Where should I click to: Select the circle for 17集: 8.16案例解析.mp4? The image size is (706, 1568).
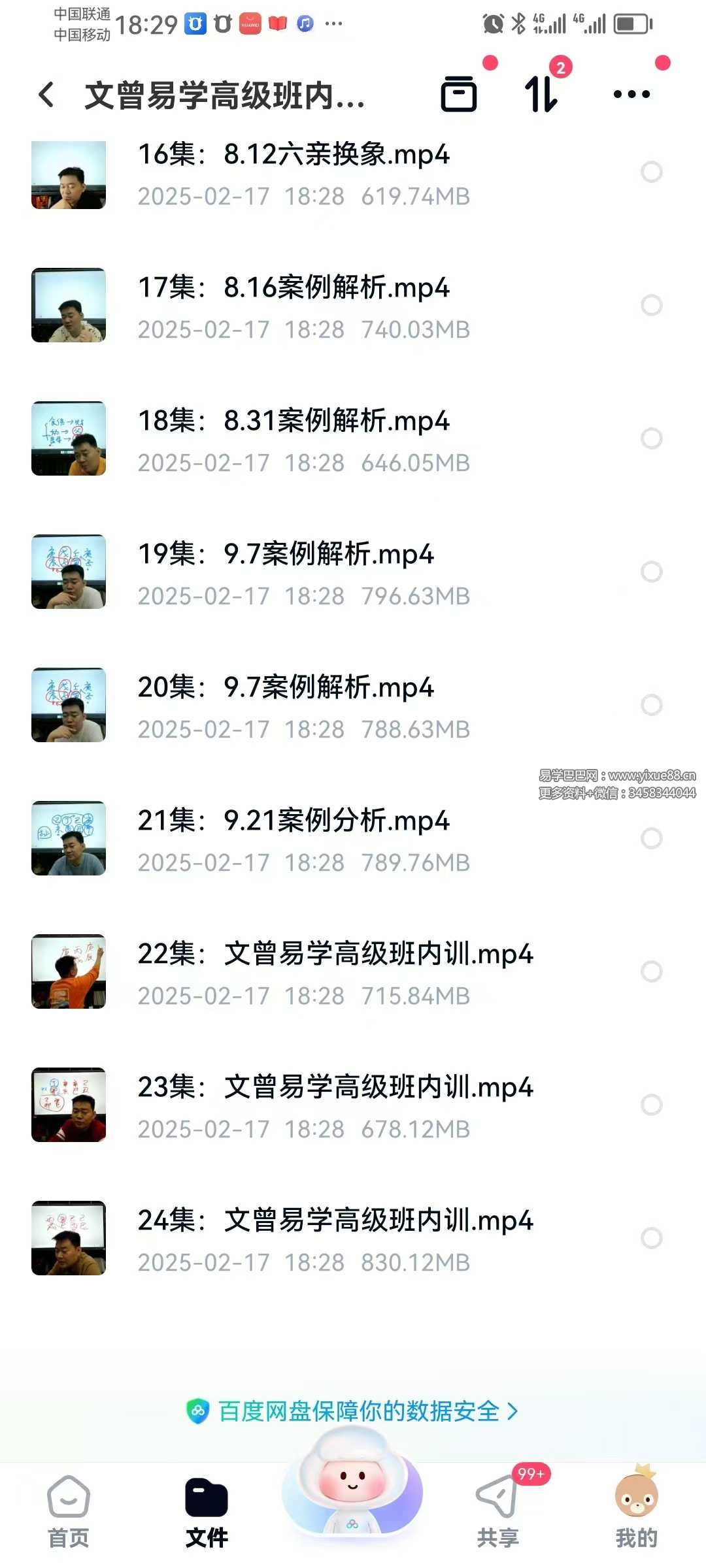pyautogui.click(x=651, y=305)
